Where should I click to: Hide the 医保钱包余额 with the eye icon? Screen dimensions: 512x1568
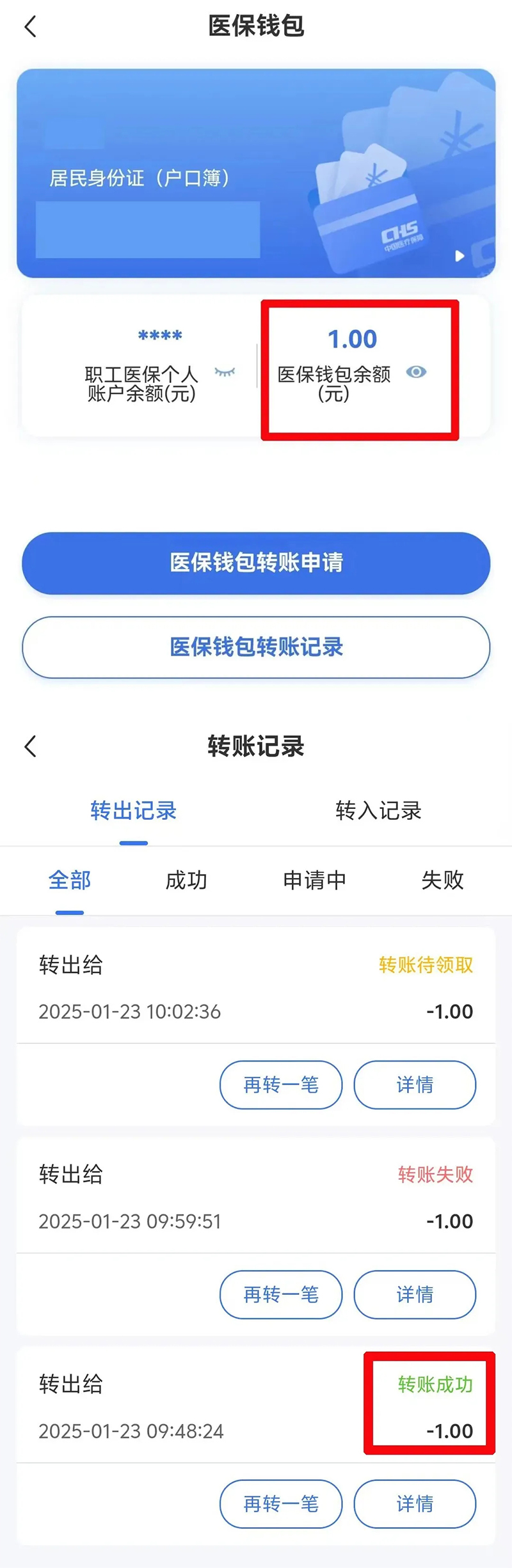point(416,372)
